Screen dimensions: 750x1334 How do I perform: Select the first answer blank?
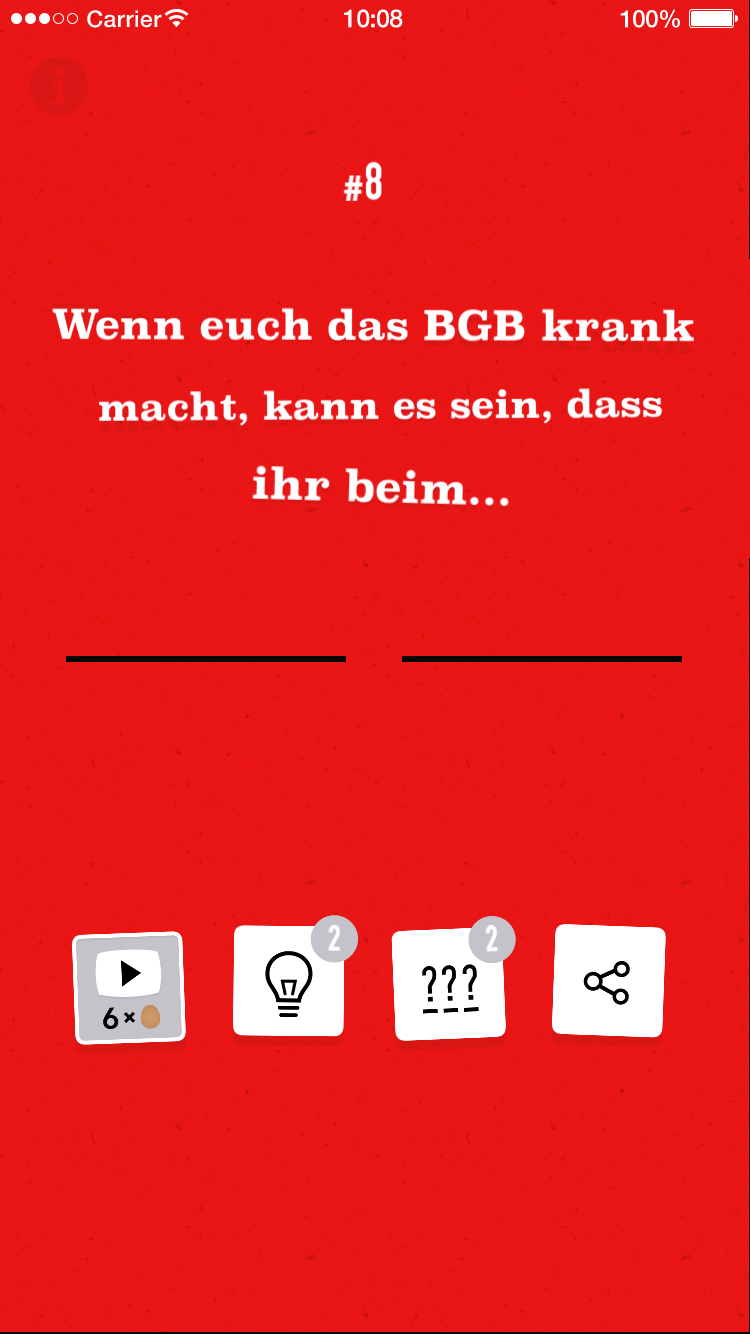(206, 658)
